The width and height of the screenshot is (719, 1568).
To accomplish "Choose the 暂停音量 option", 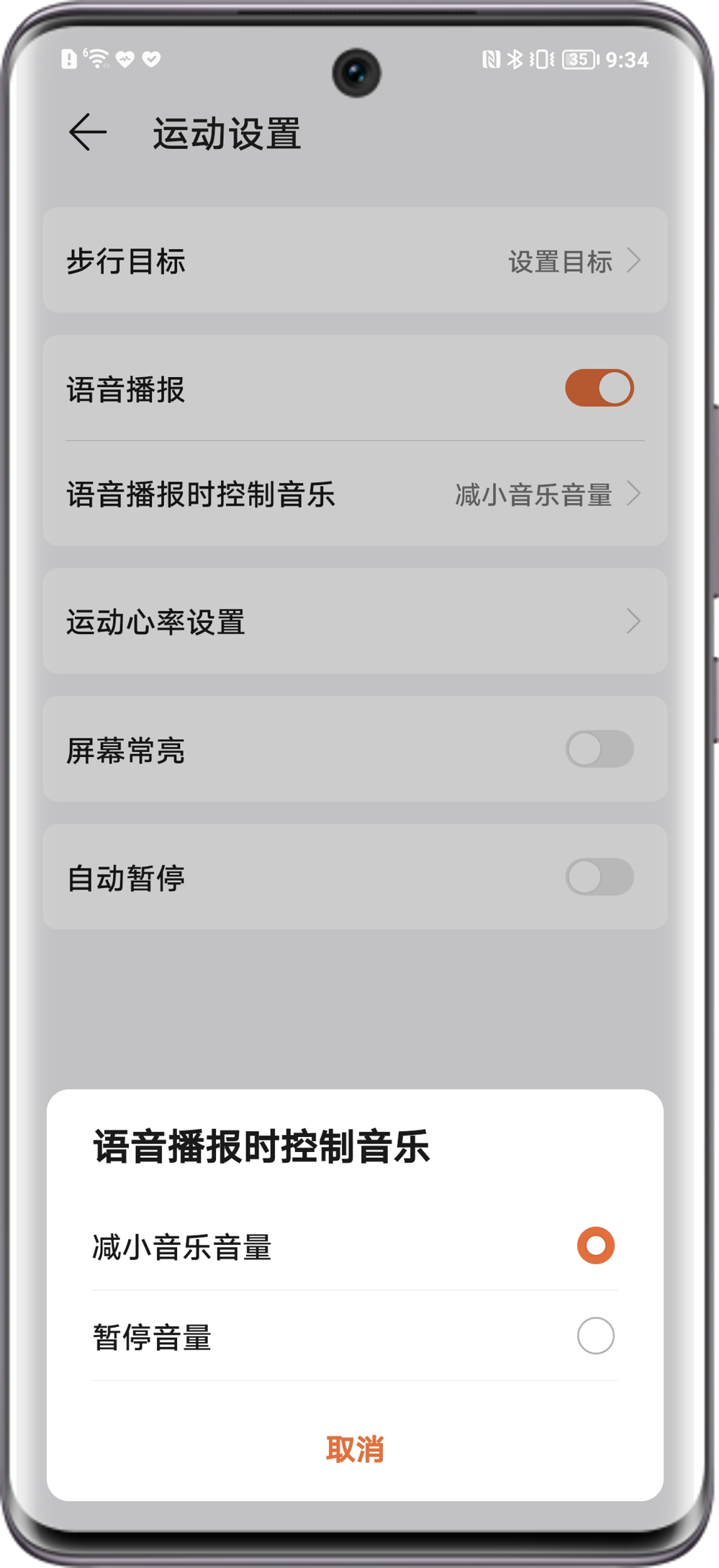I will (x=595, y=1336).
